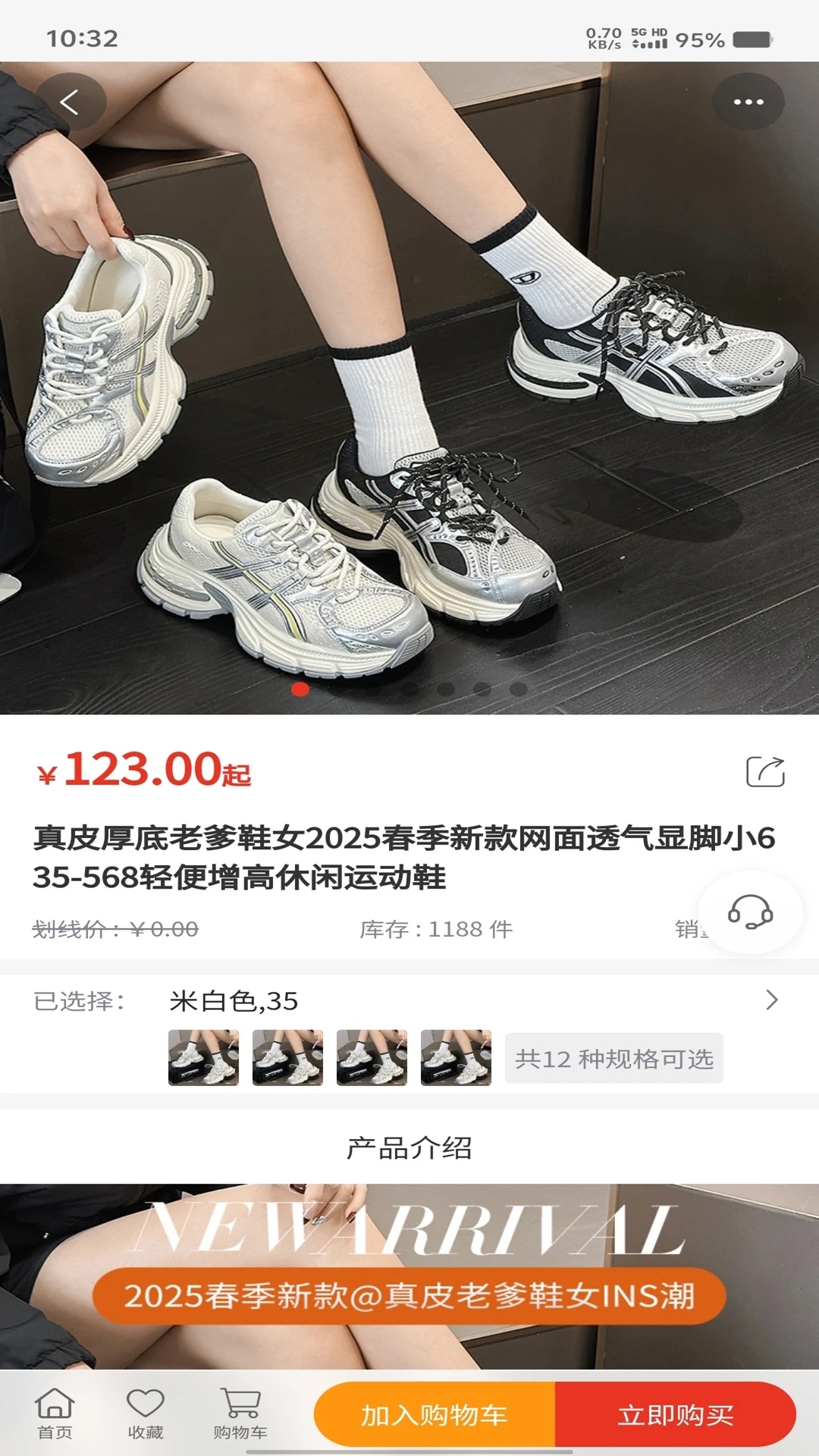Contact customer service via headset icon
The image size is (819, 1456).
(x=750, y=912)
